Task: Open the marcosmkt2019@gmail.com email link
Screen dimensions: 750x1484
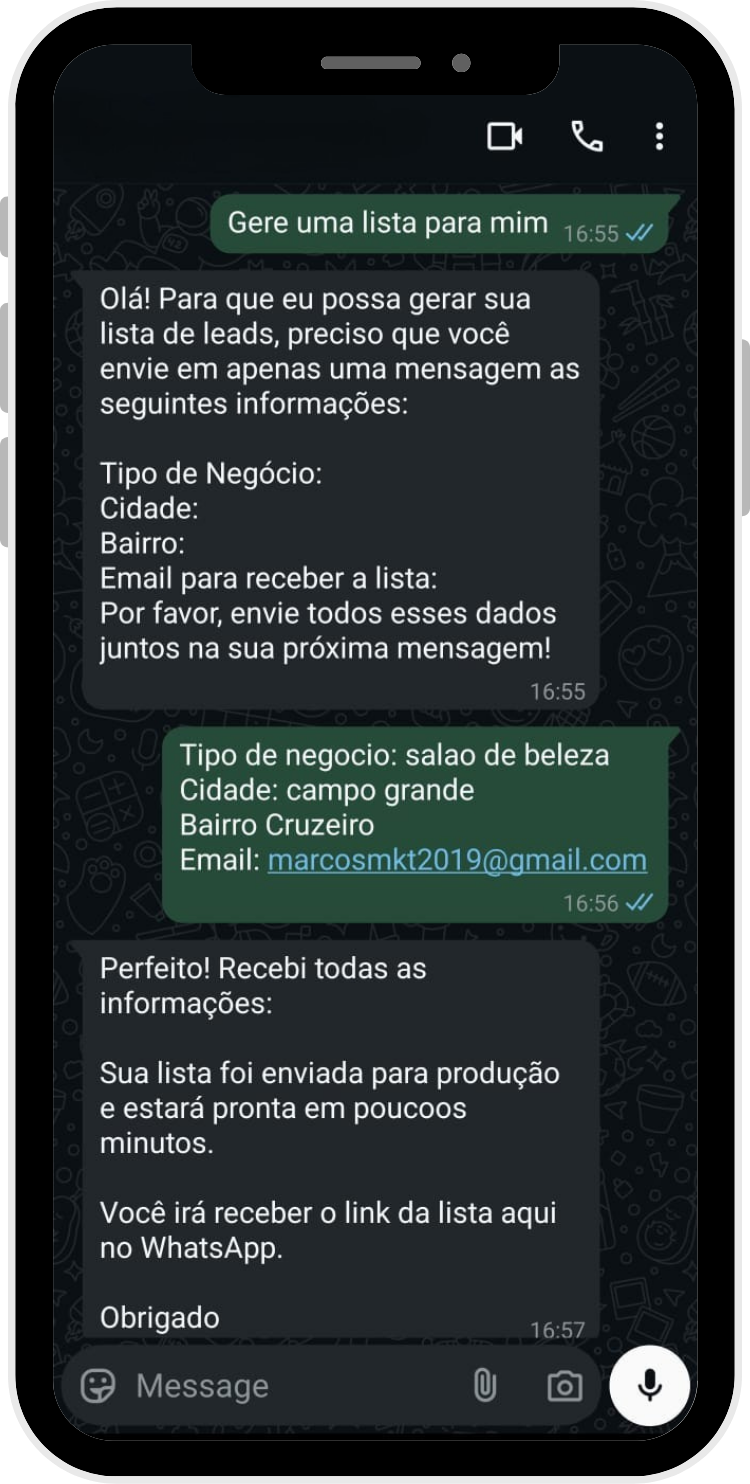Action: pyautogui.click(x=457, y=860)
